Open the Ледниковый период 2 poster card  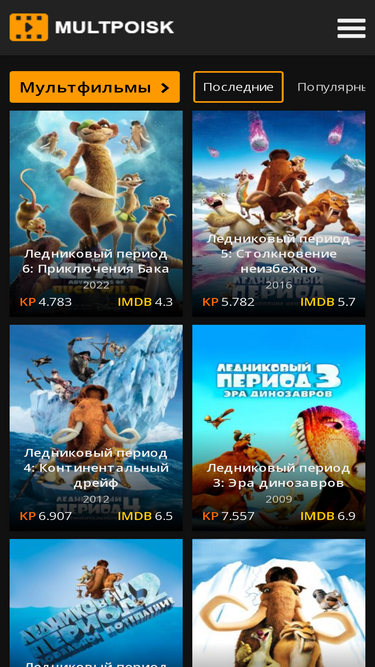[96, 603]
